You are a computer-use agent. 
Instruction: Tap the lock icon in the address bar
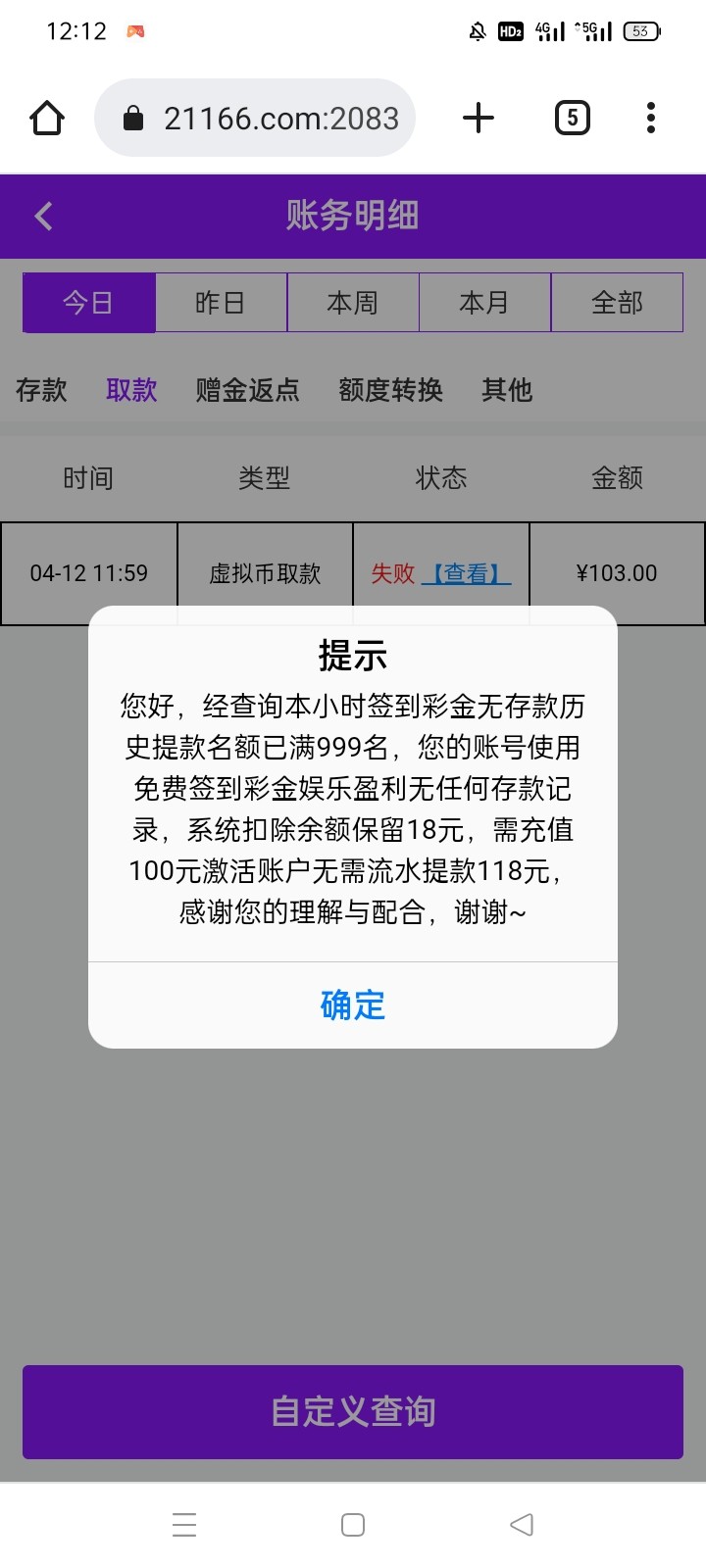pos(132,117)
